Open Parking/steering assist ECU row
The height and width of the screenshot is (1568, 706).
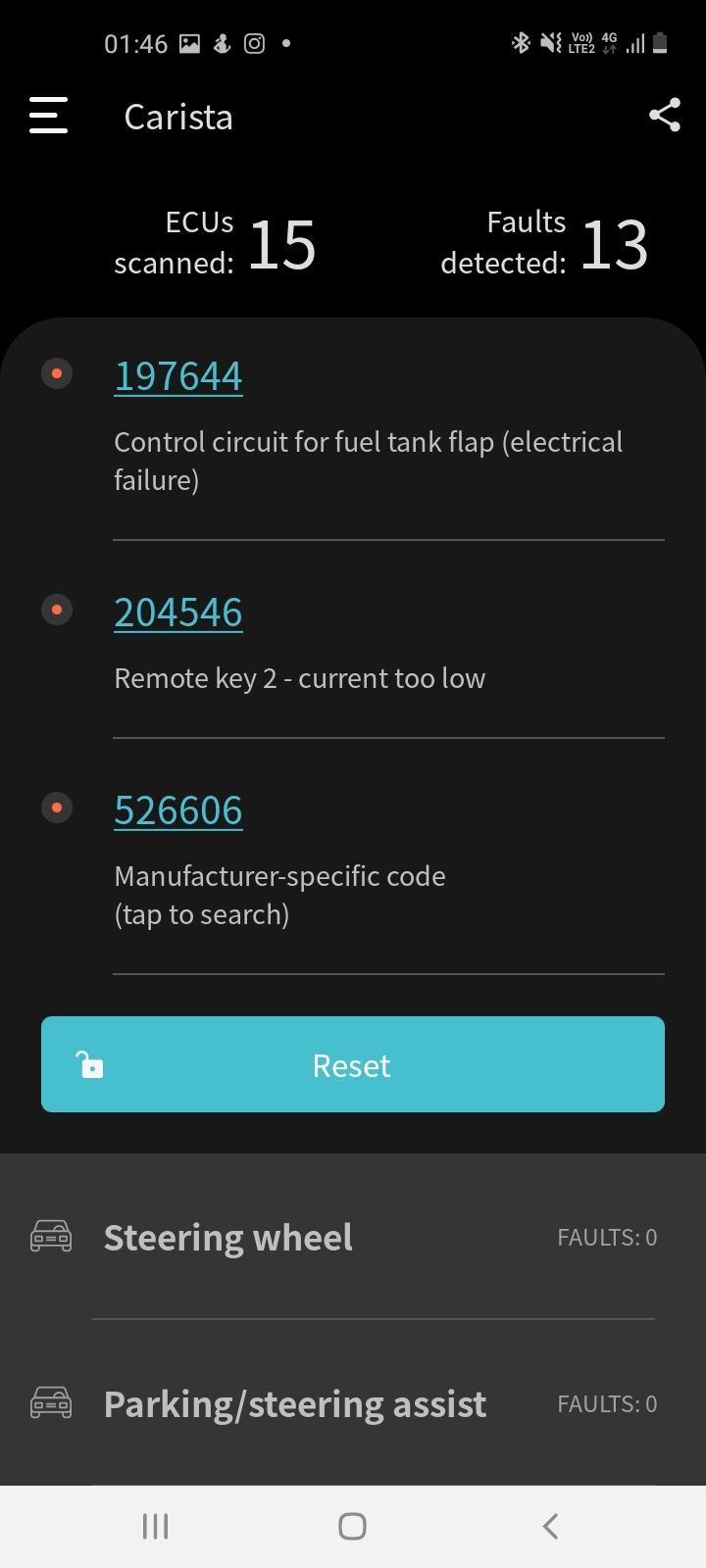353,1403
